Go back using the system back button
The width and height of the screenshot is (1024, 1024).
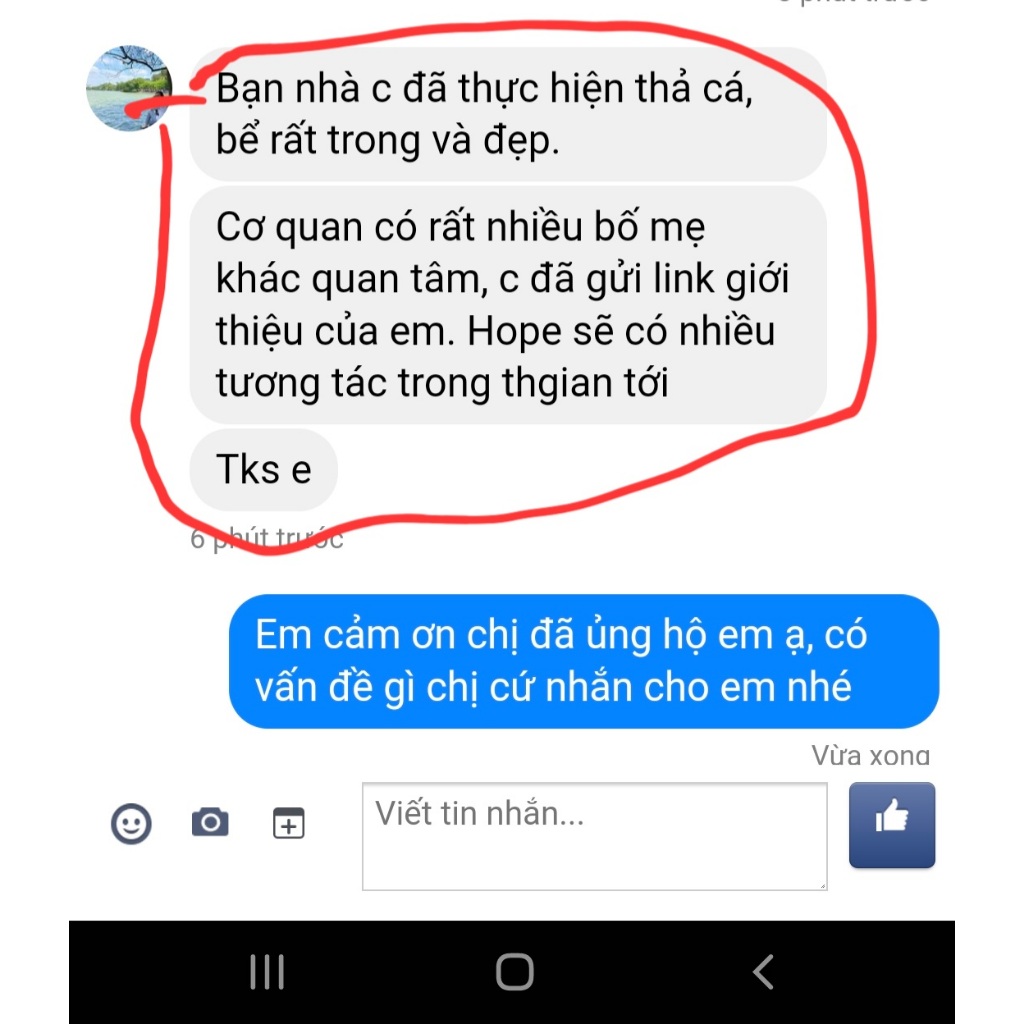tap(763, 972)
